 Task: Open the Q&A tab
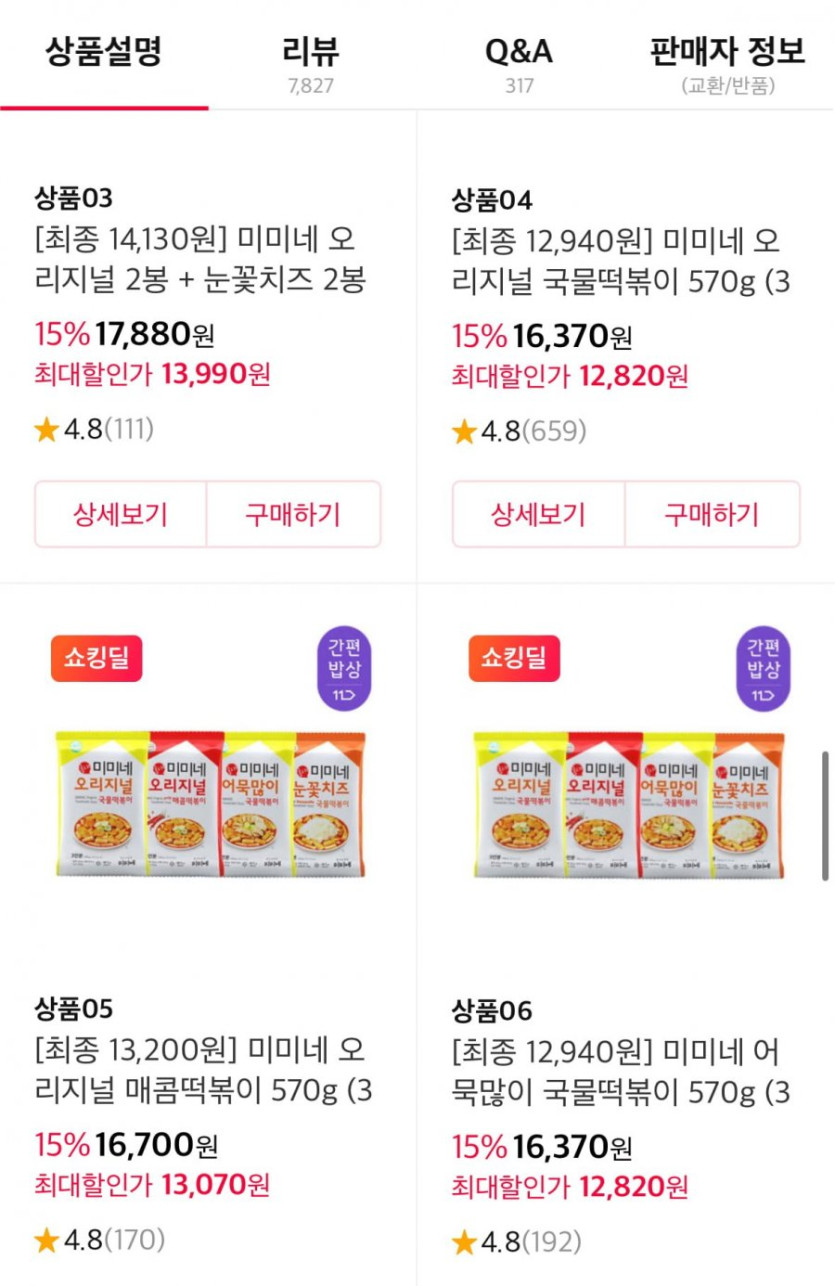point(518,62)
